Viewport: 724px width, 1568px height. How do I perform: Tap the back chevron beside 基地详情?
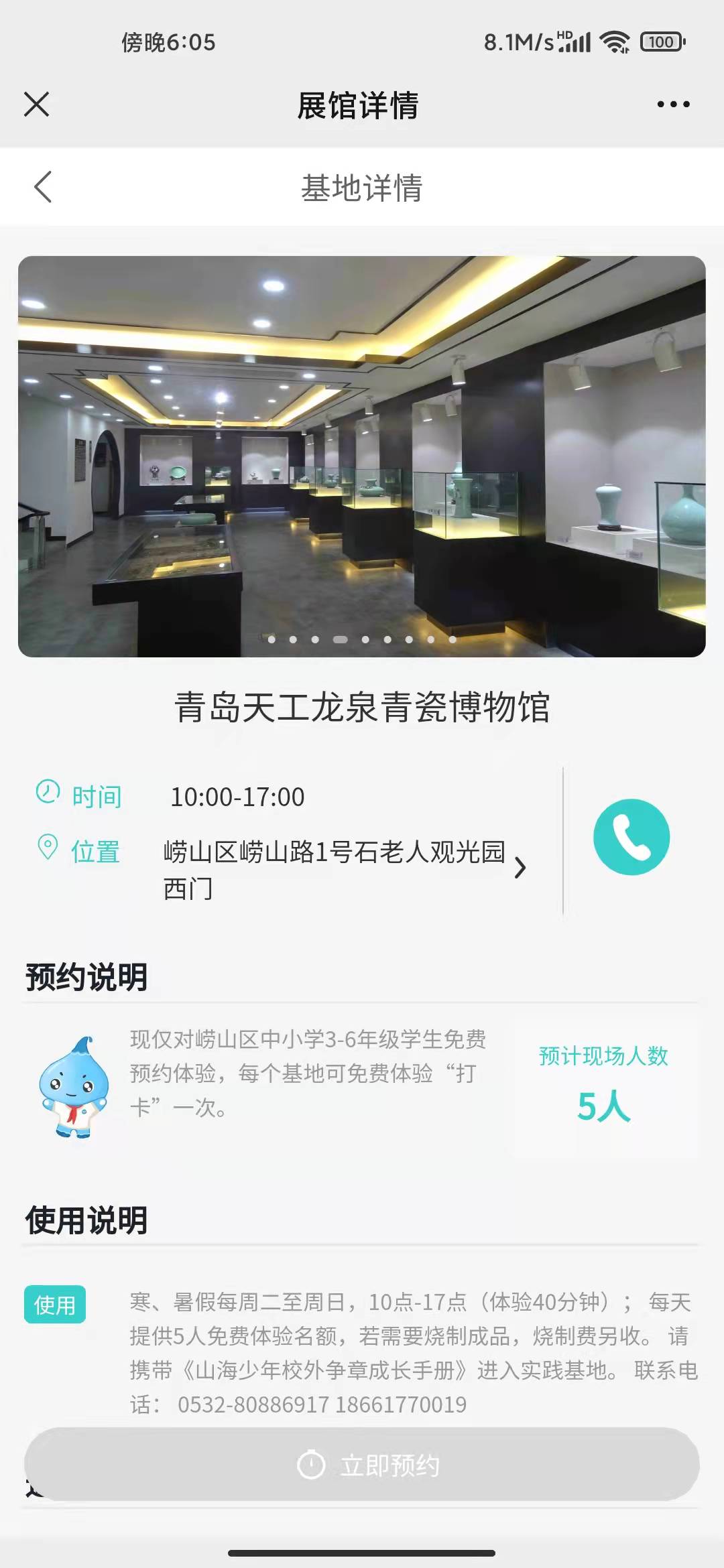click(x=43, y=186)
